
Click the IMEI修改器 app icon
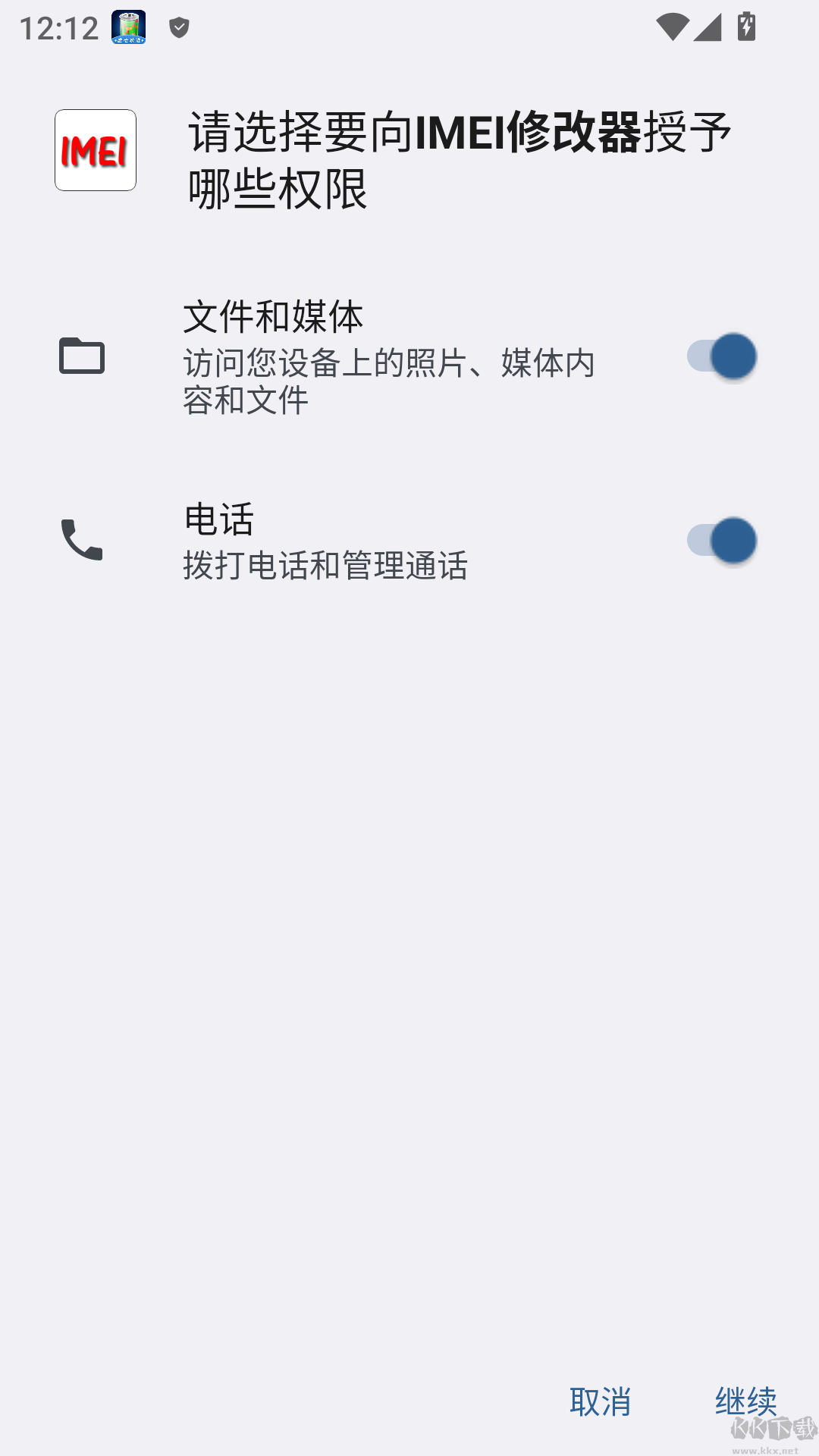tap(95, 151)
